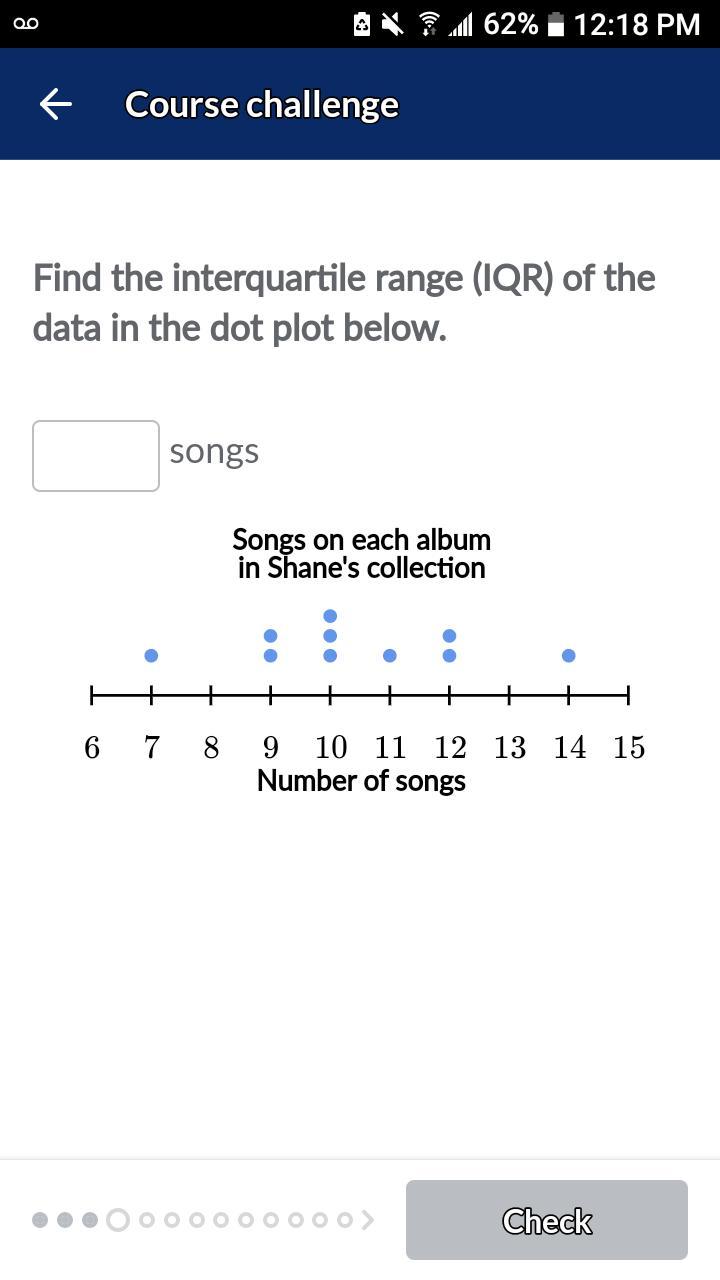Tap the Check button
Screen dimensions: 720x1280
pyautogui.click(x=546, y=1220)
